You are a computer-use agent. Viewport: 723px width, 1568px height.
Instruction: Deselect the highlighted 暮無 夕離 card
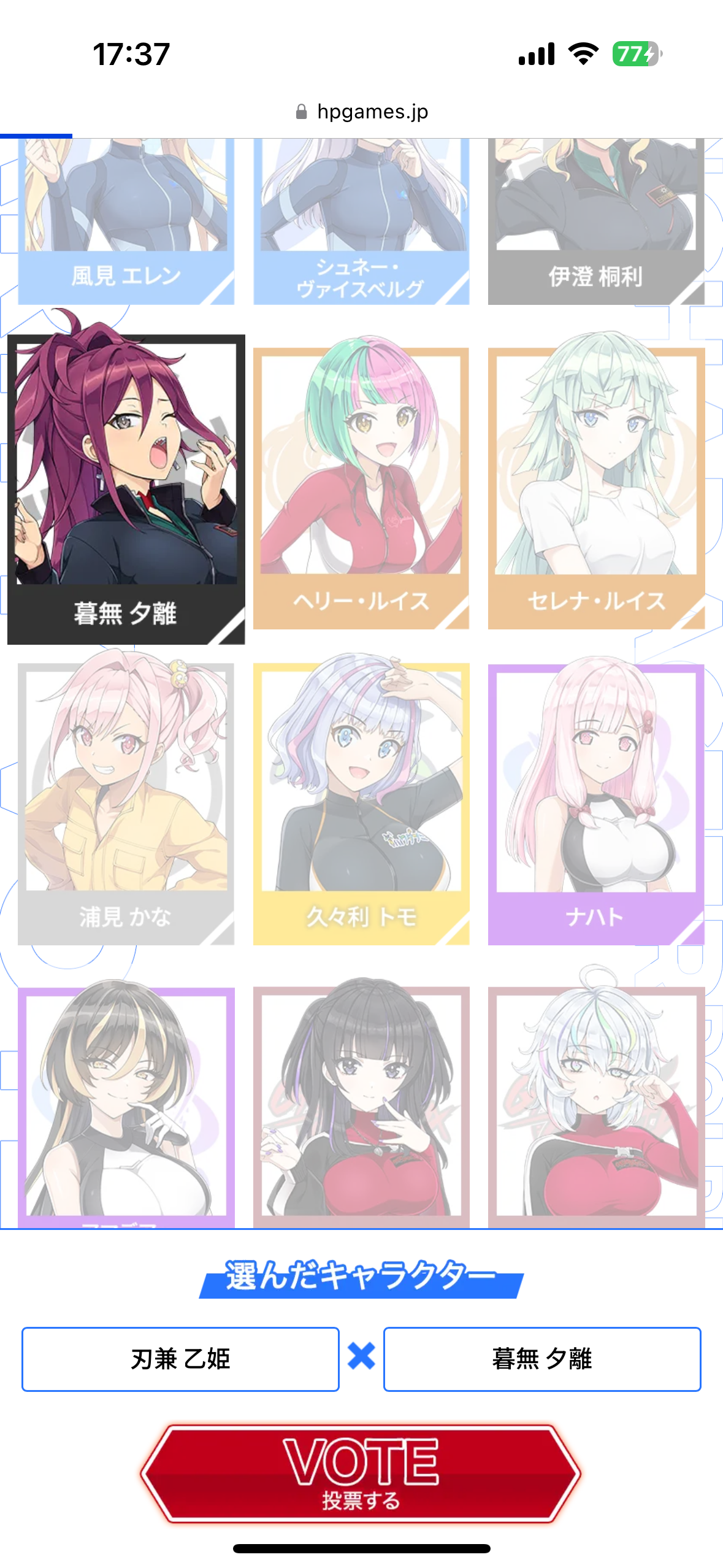[x=126, y=488]
